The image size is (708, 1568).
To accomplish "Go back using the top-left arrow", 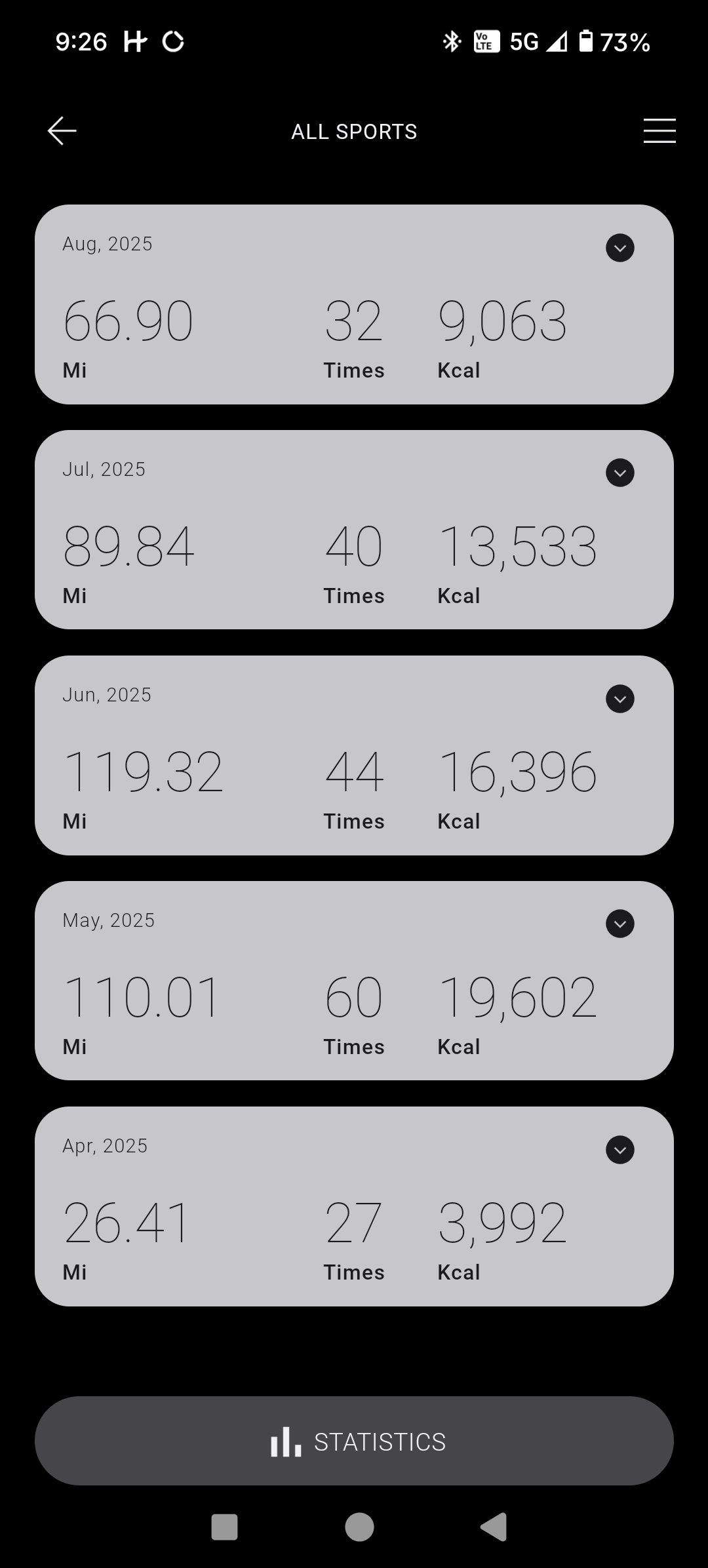I will tap(62, 131).
